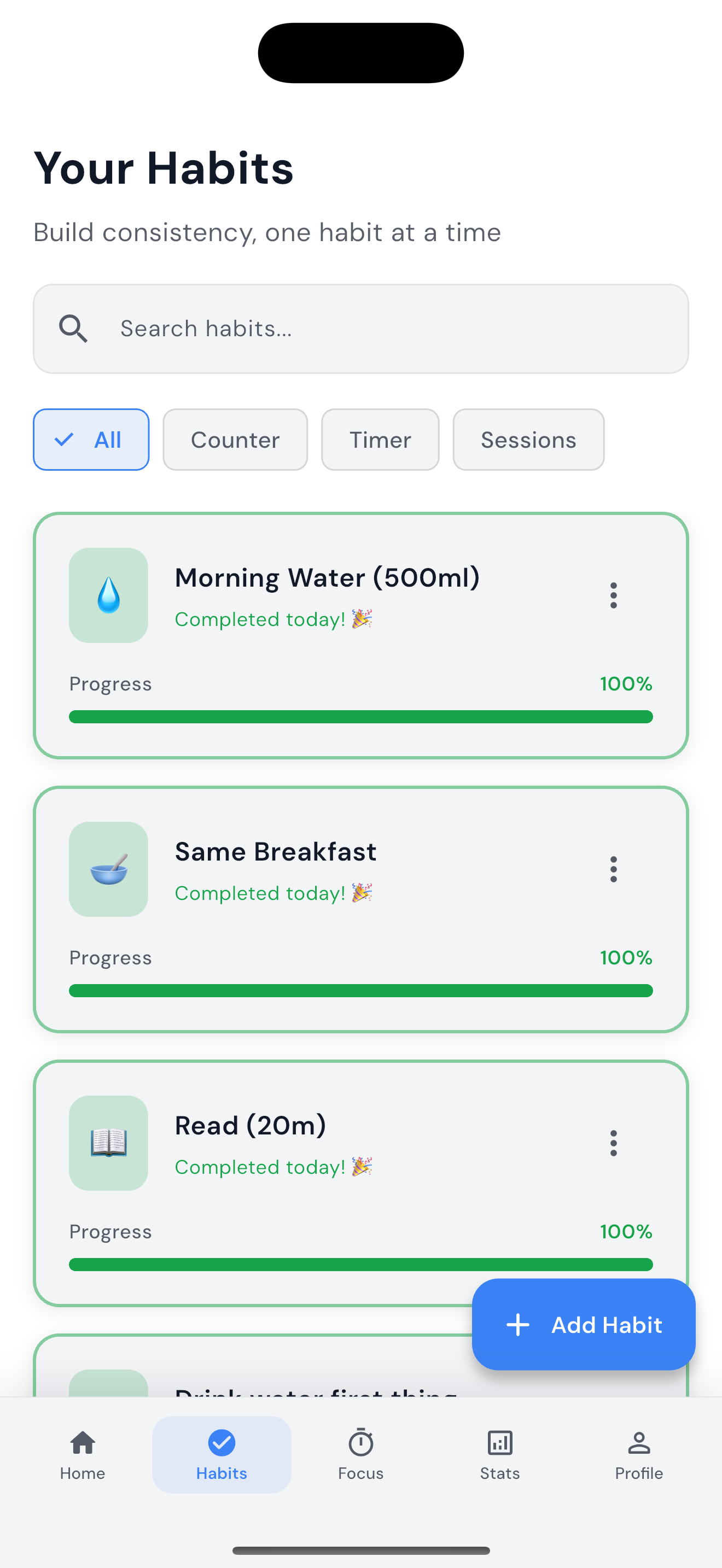Select the All filter tab

click(91, 440)
